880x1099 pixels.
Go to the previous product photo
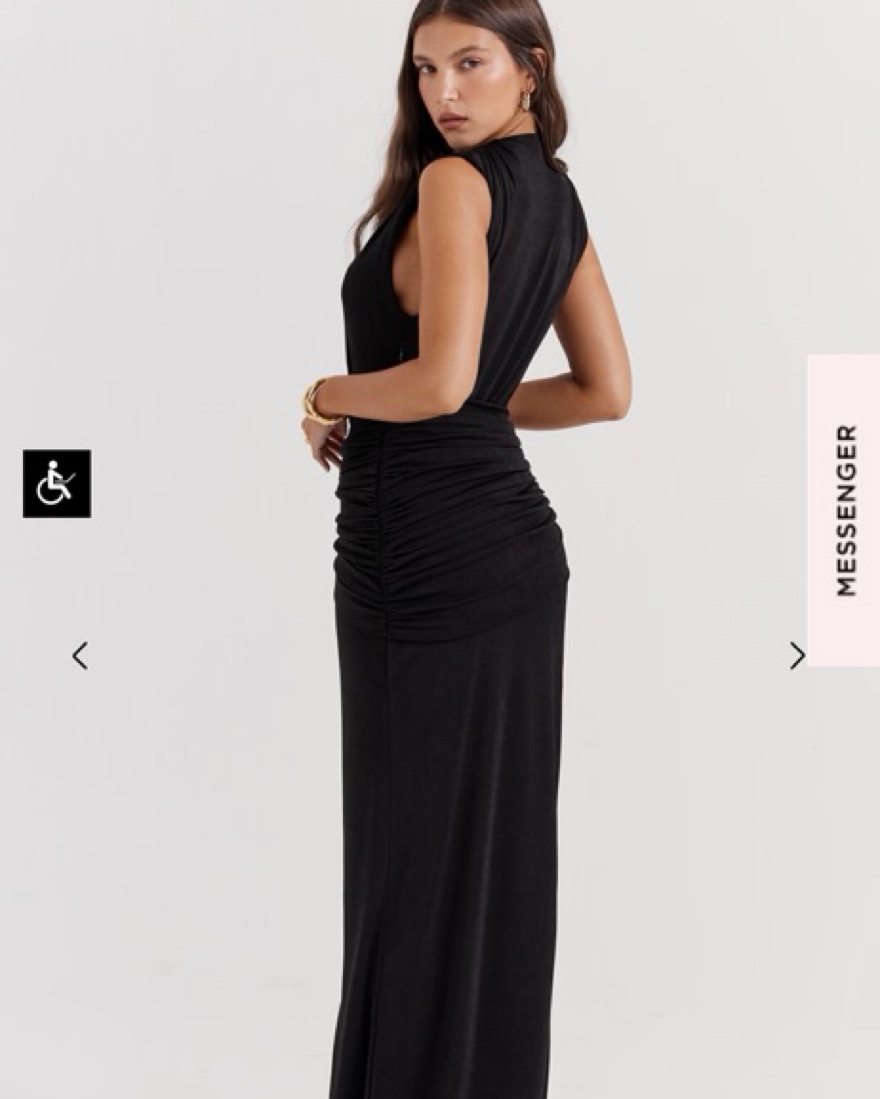click(x=80, y=656)
